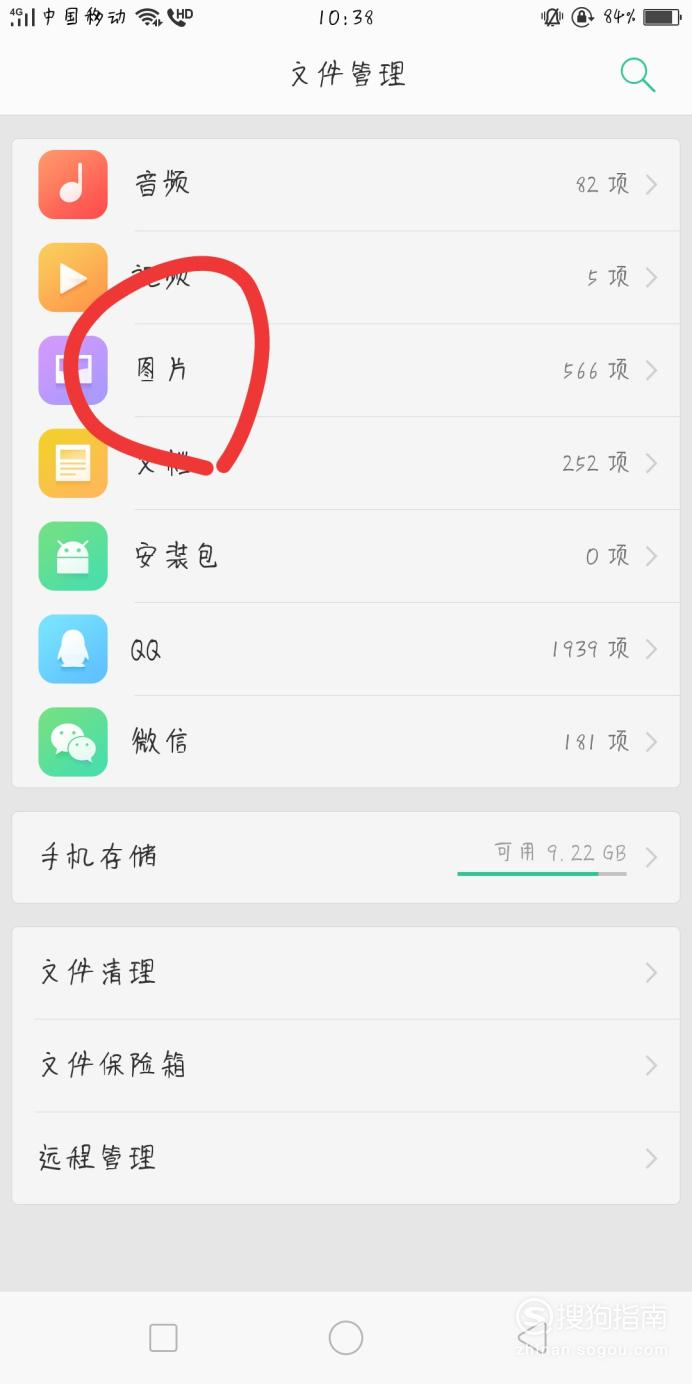Open the video category with 5 项

pyautogui.click(x=346, y=277)
